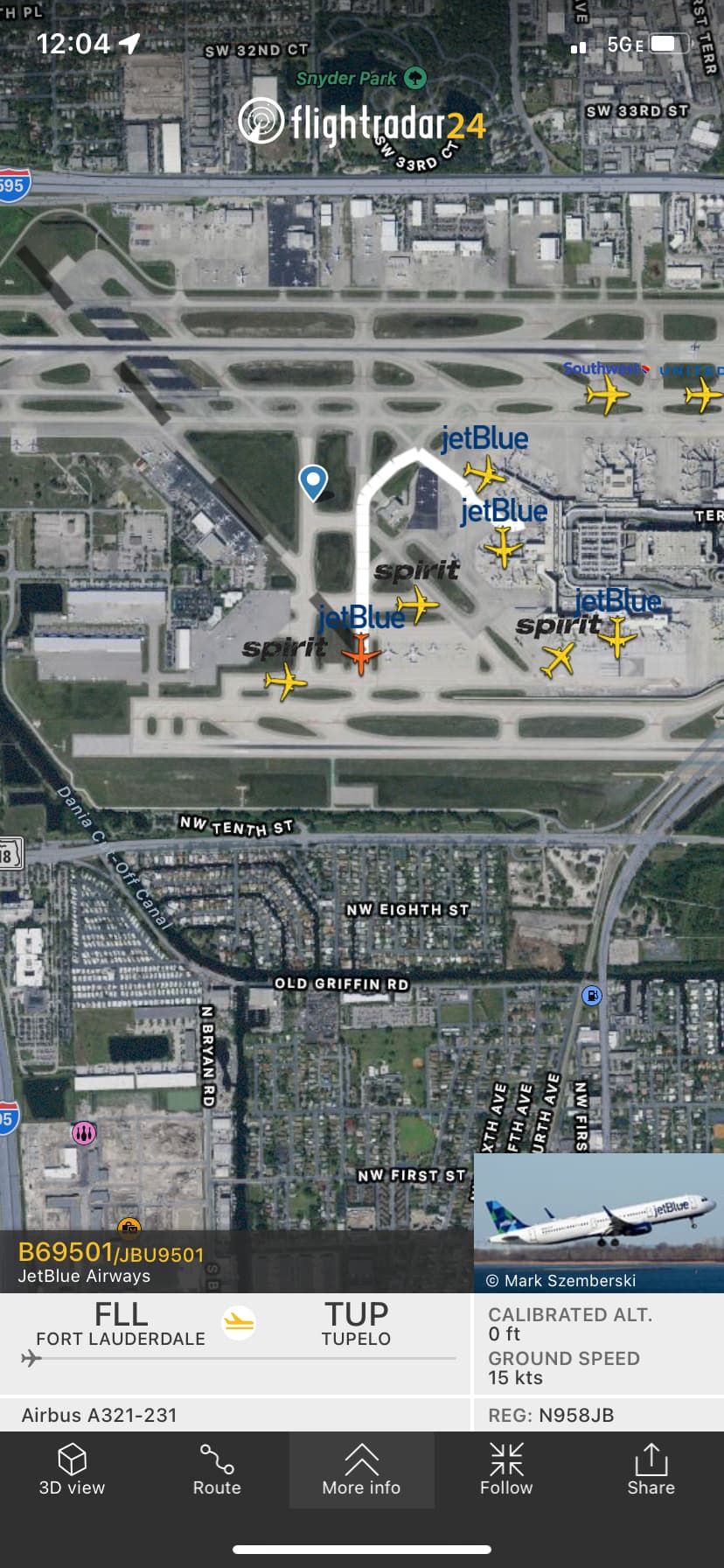Open the 3D view
Image resolution: width=724 pixels, height=1568 pixels.
(72, 1470)
